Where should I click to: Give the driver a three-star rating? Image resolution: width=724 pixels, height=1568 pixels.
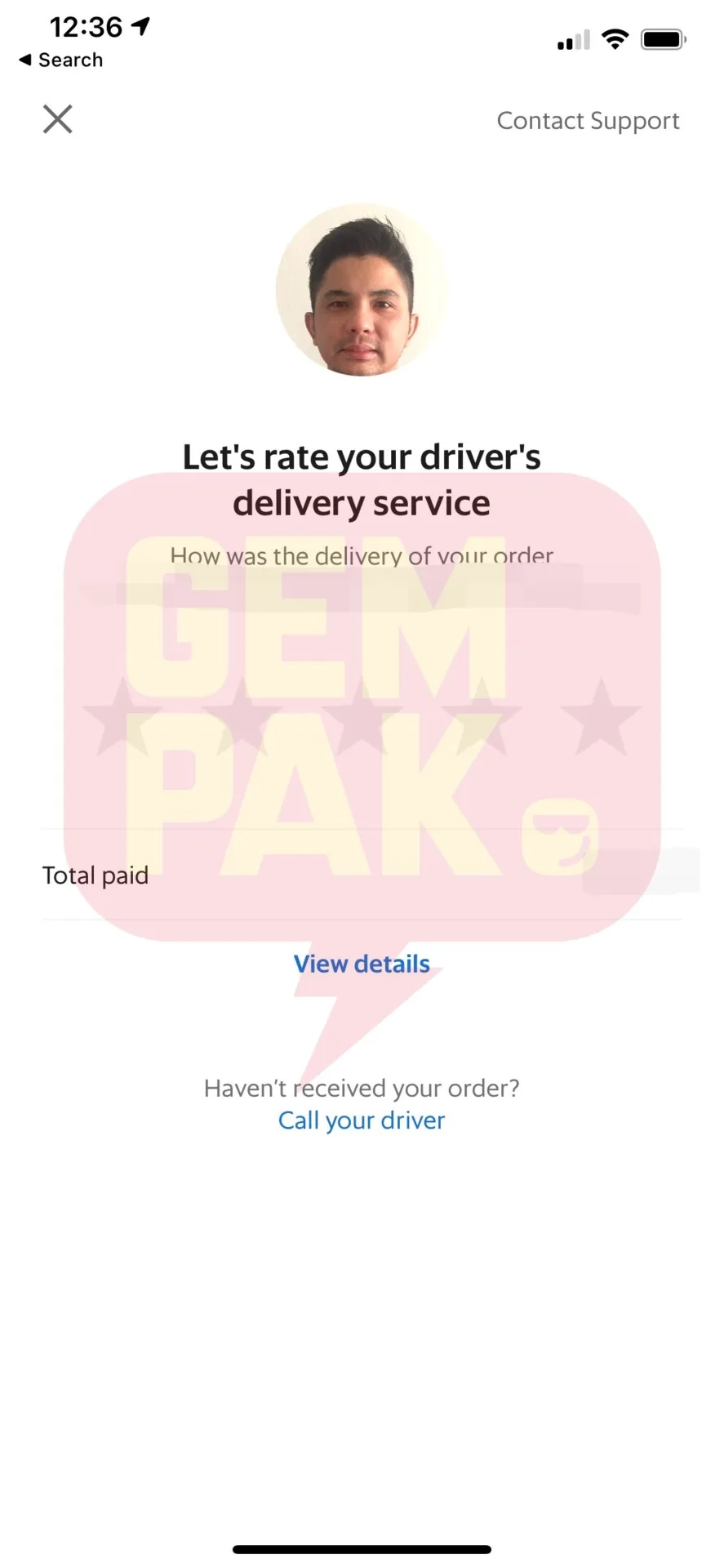(x=362, y=717)
